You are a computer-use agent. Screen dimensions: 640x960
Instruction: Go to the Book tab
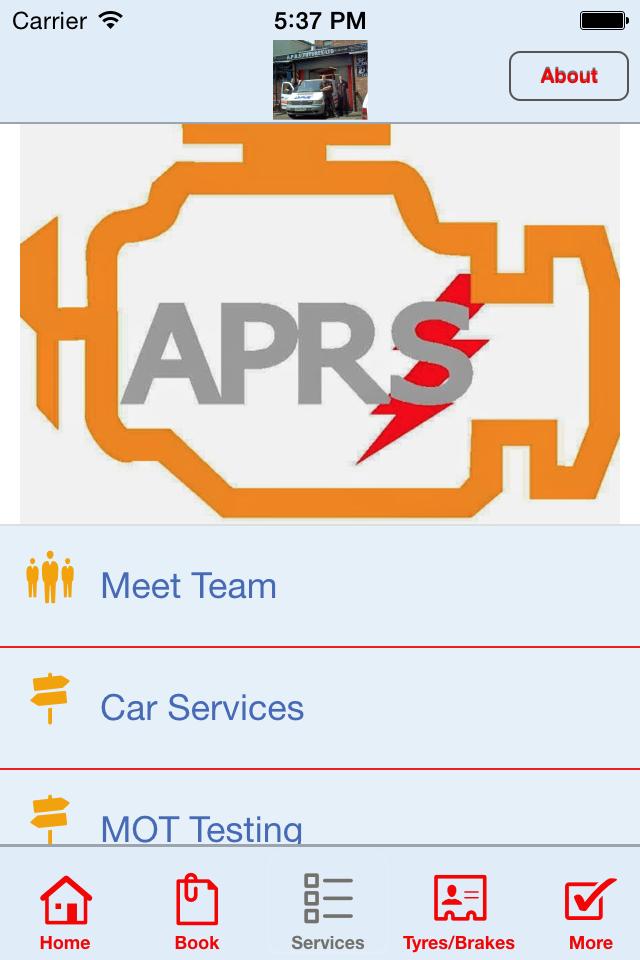pyautogui.click(x=196, y=910)
